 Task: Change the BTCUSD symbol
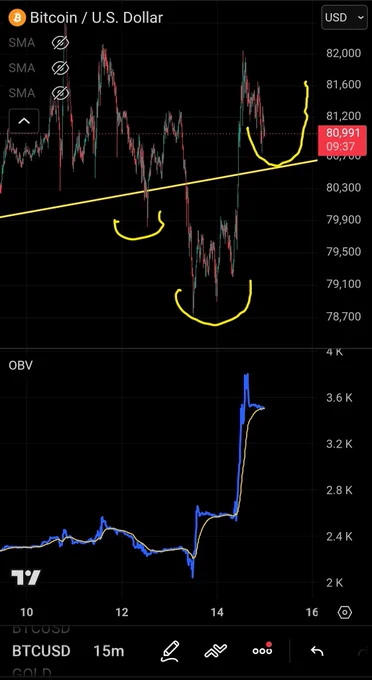tap(41, 651)
